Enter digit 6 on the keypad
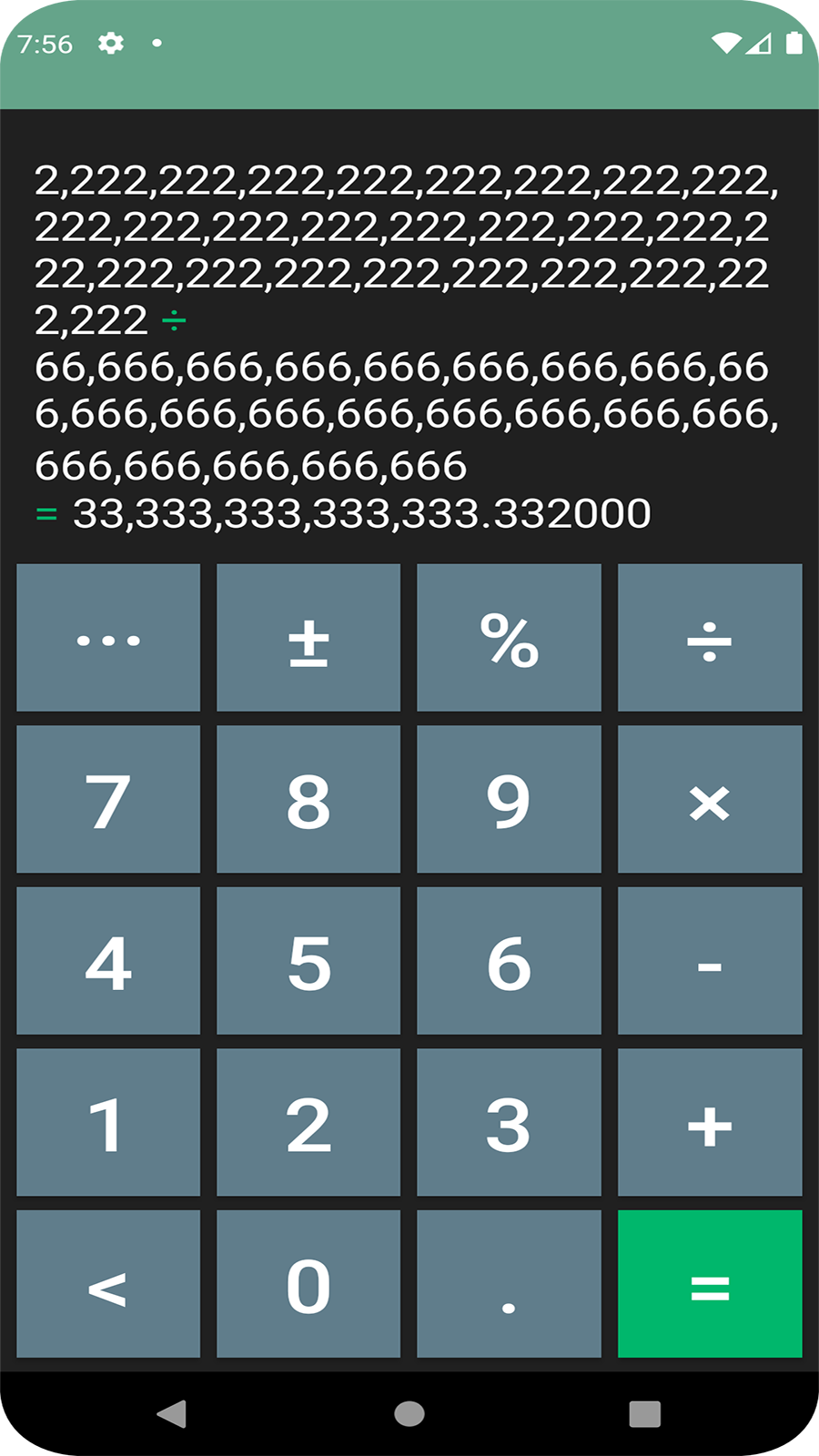 (x=509, y=961)
